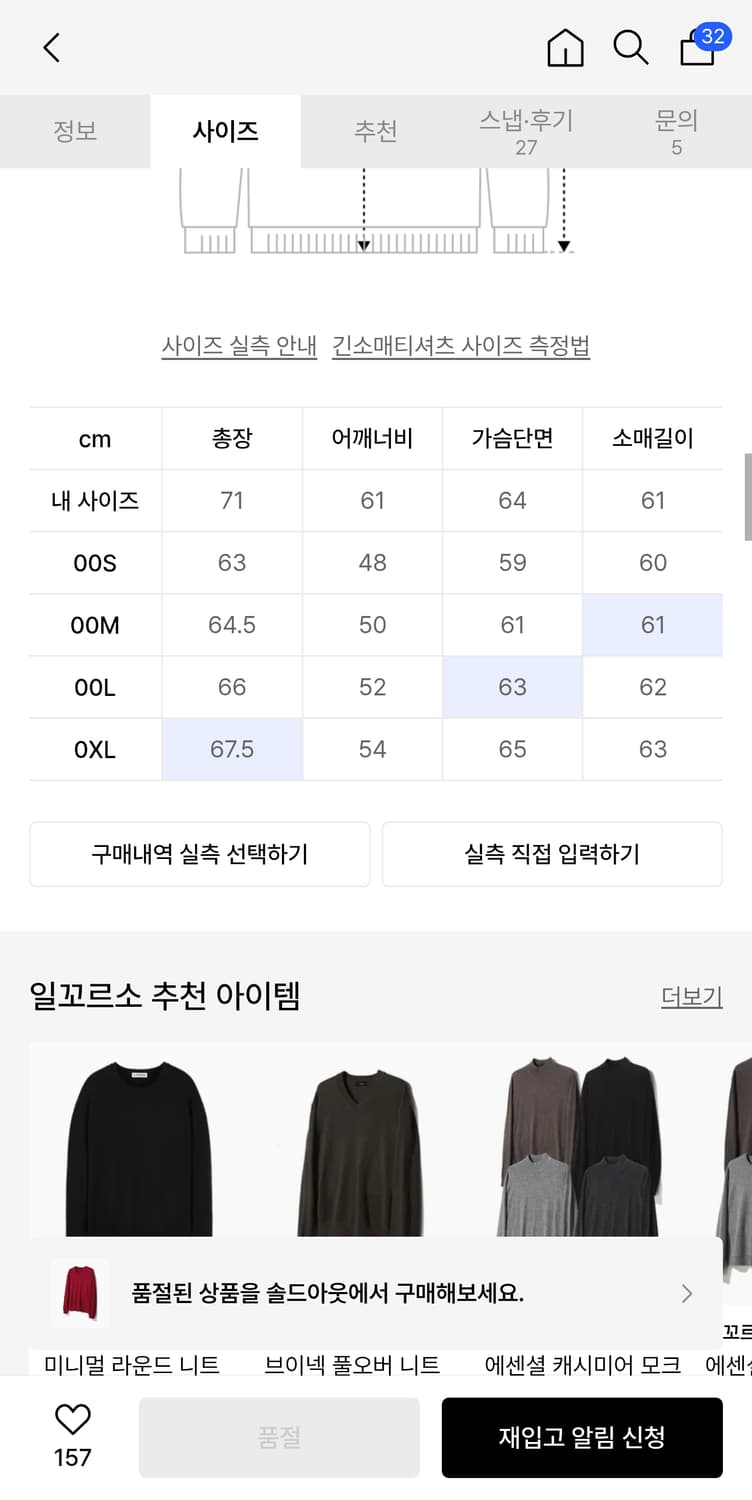Open the 문의 5 tab
Viewport: 752px width, 1500px height.
[676, 131]
